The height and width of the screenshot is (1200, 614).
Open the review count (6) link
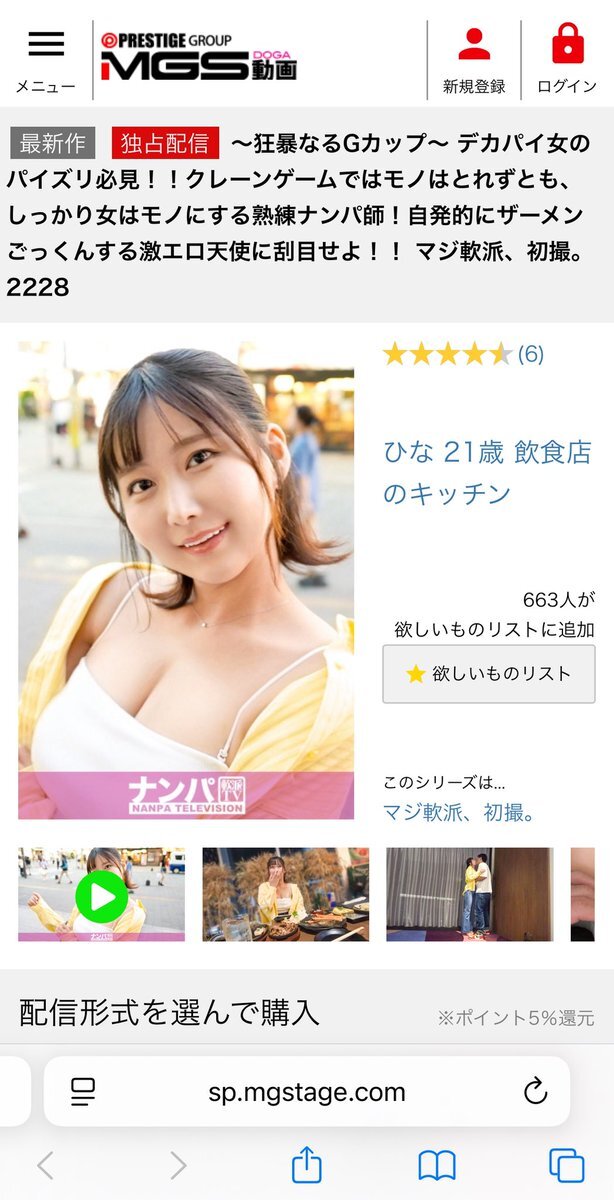[x=531, y=354]
